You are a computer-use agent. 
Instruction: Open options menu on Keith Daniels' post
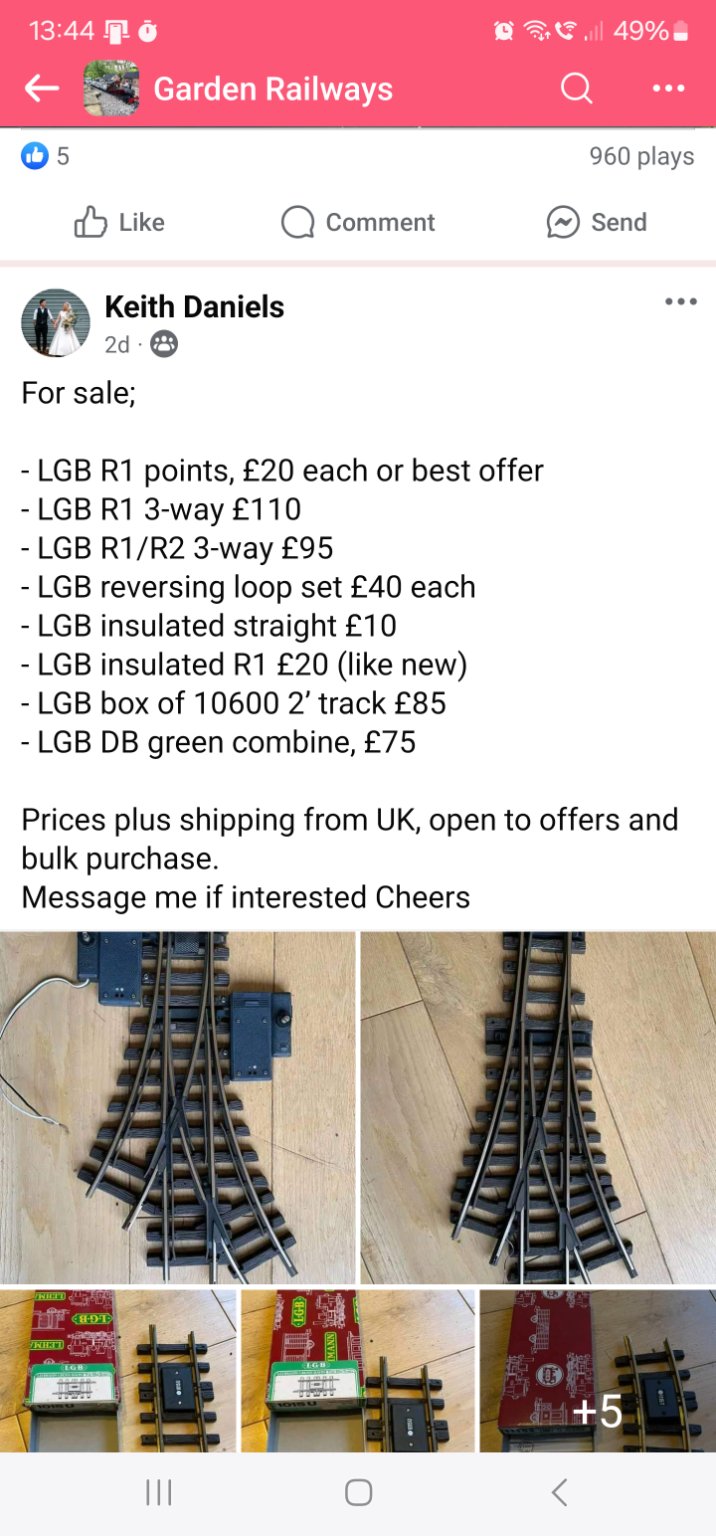click(681, 302)
